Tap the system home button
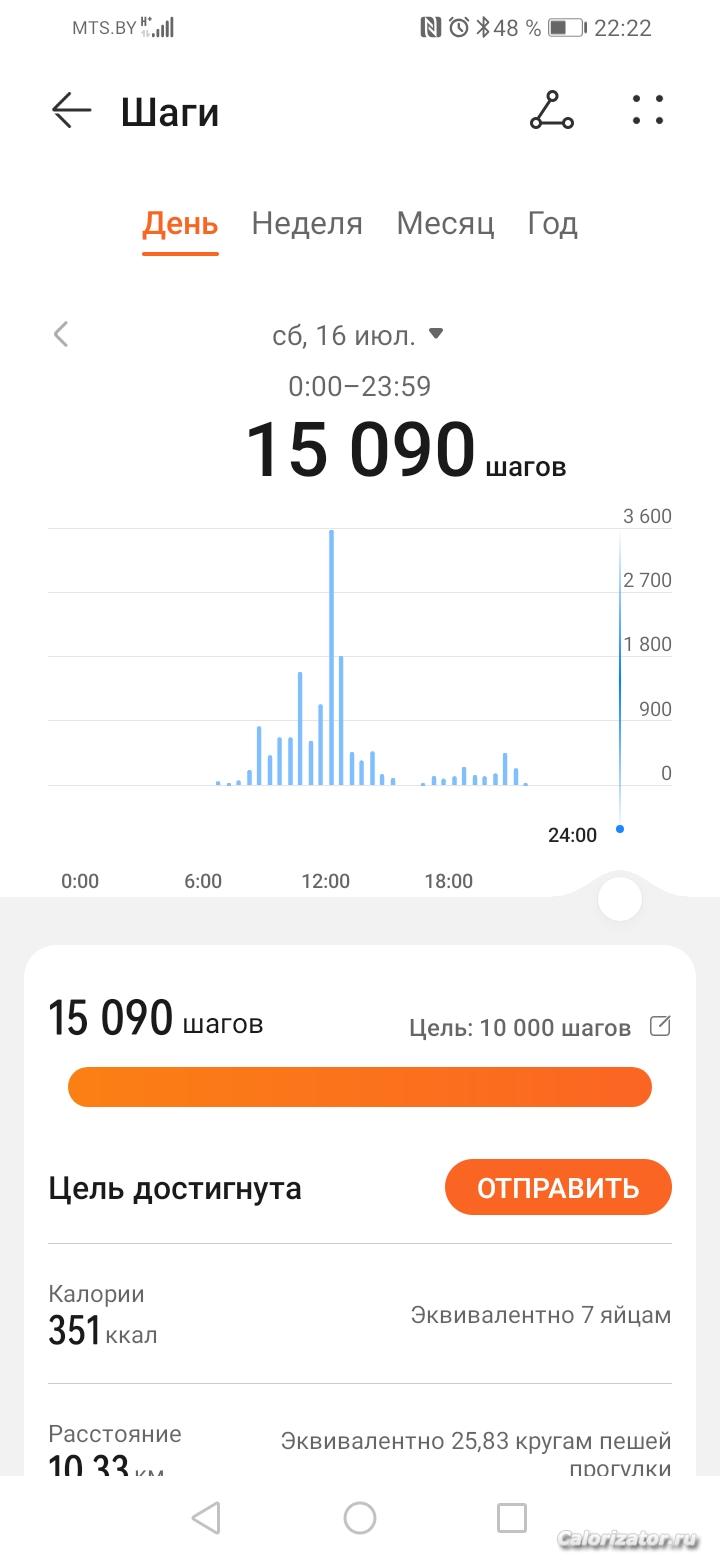The image size is (720, 1560). click(360, 1518)
